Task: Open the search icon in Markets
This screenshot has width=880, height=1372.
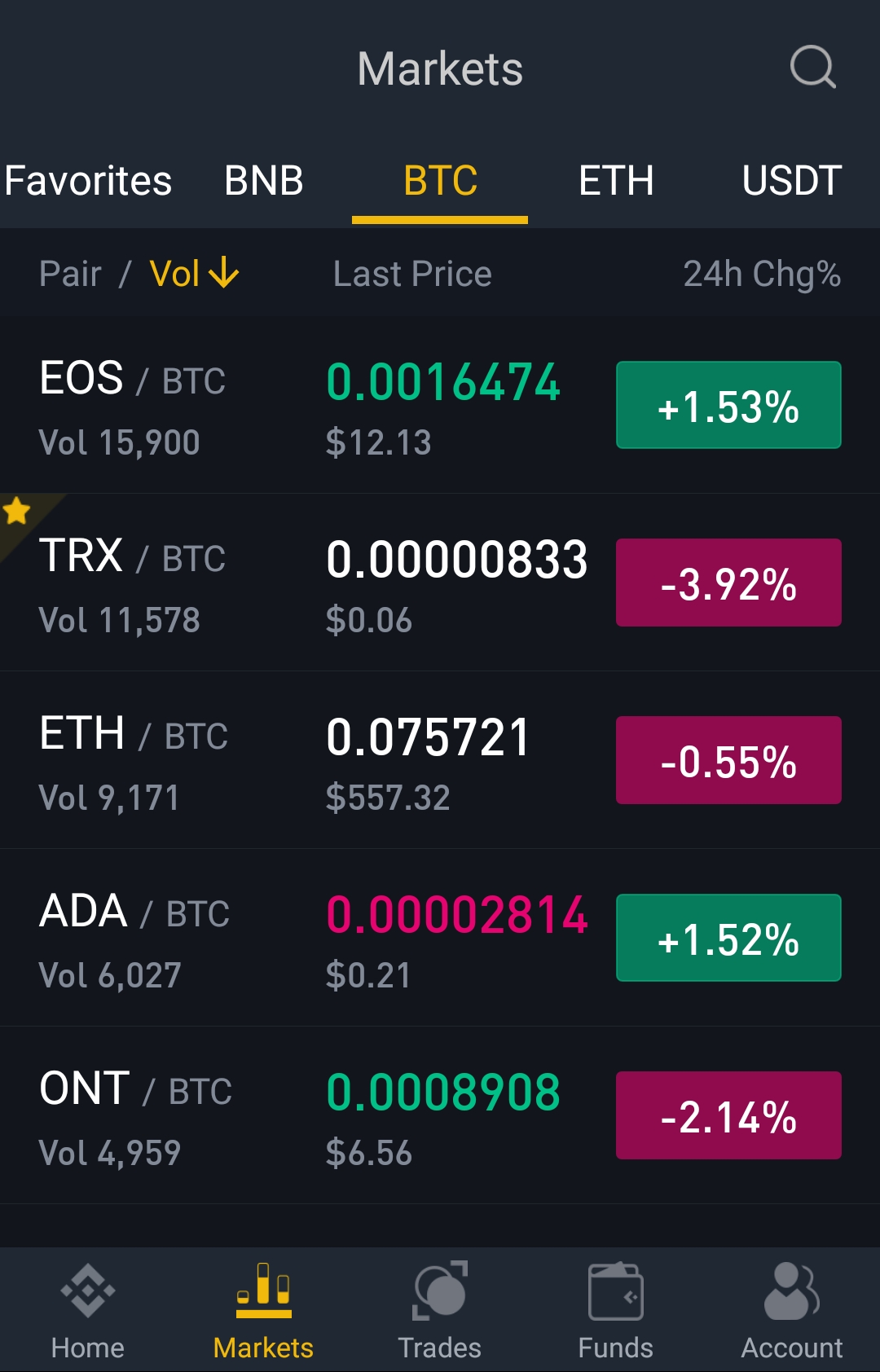Action: 812,67
